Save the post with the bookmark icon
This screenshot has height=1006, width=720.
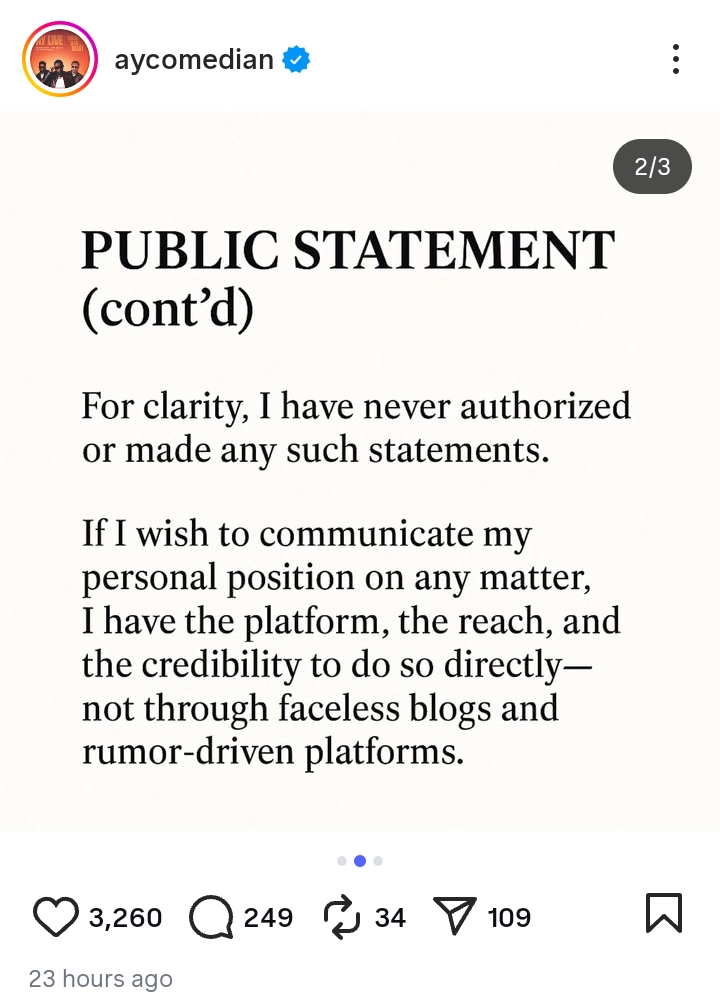pyautogui.click(x=664, y=913)
